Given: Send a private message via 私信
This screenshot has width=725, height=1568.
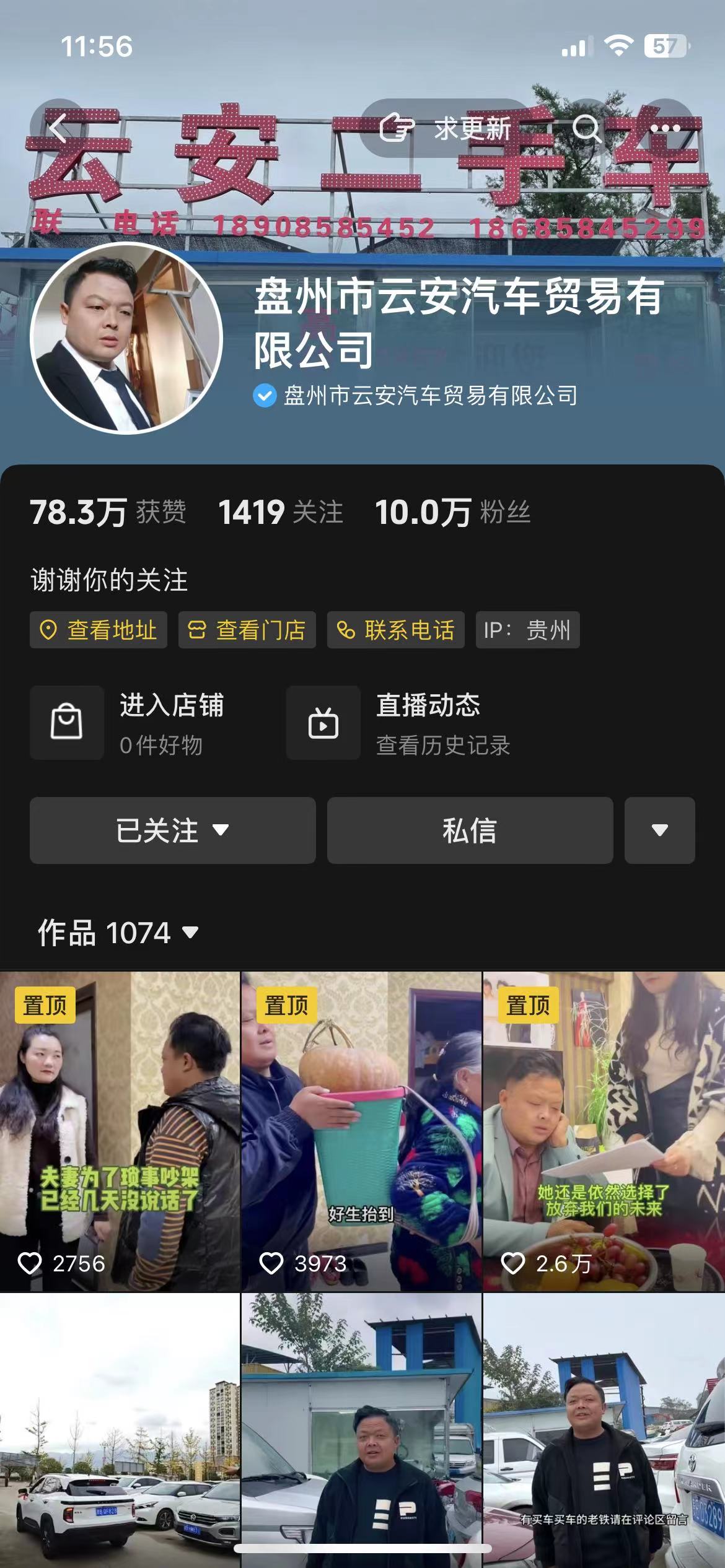Looking at the screenshot, I should (470, 830).
